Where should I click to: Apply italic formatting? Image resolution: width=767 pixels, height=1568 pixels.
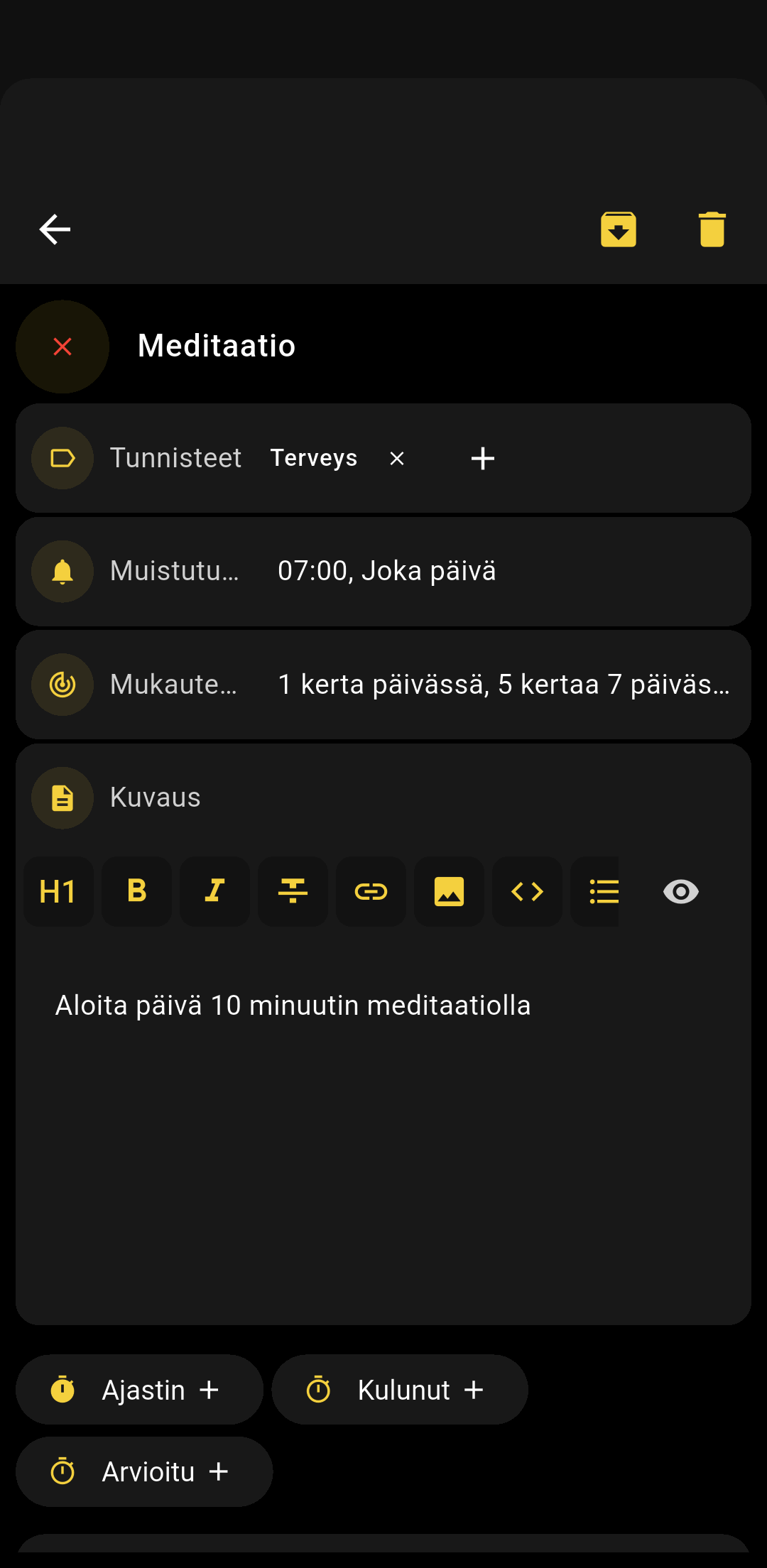pos(214,891)
